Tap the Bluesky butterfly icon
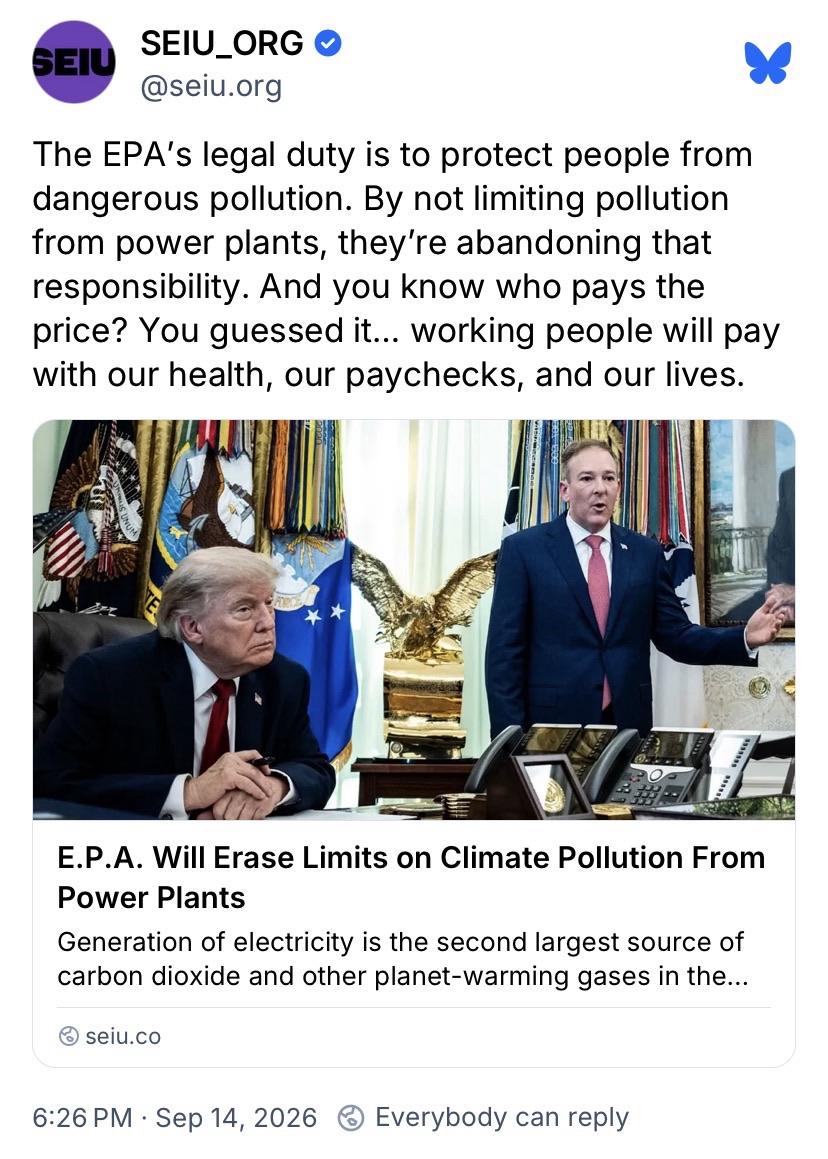 [768, 63]
